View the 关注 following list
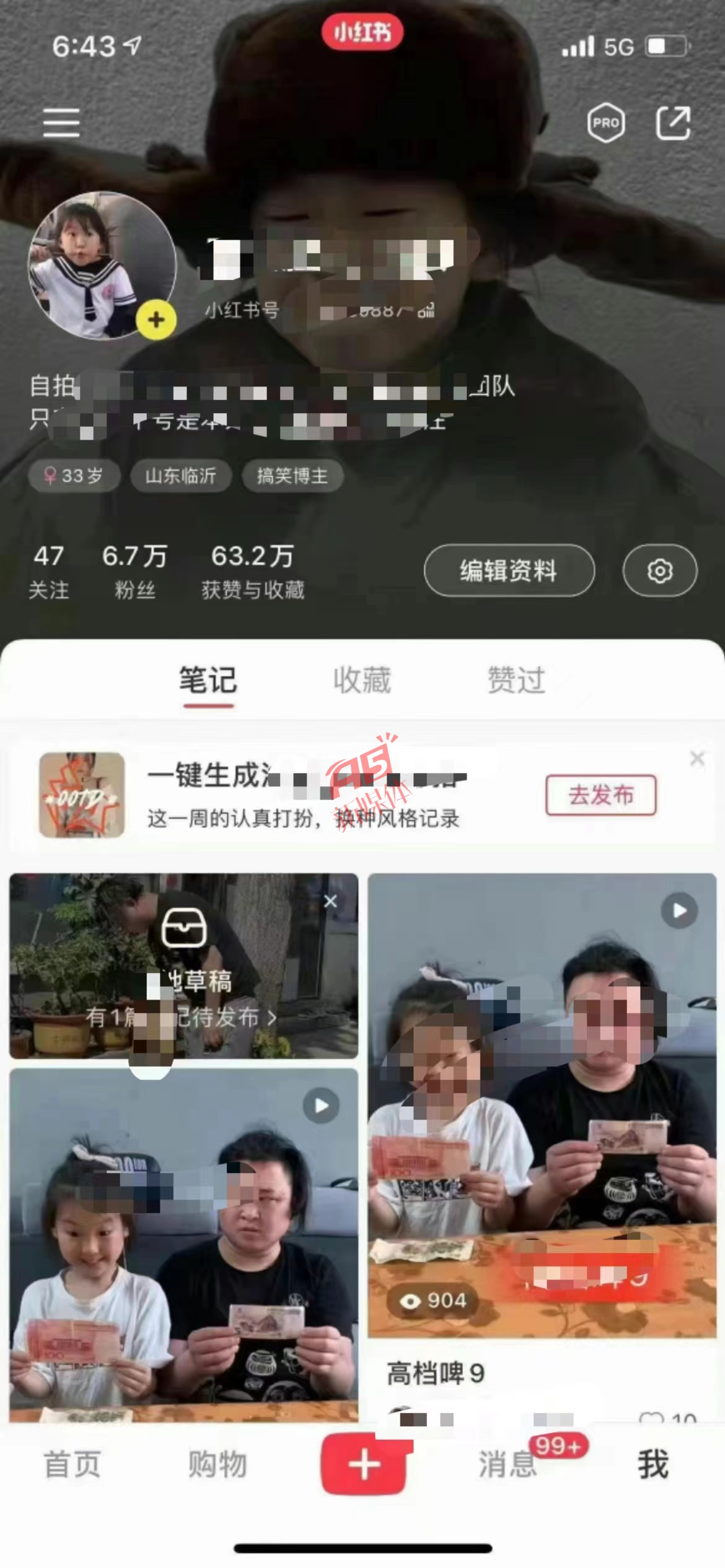The width and height of the screenshot is (725, 1568). 48,571
